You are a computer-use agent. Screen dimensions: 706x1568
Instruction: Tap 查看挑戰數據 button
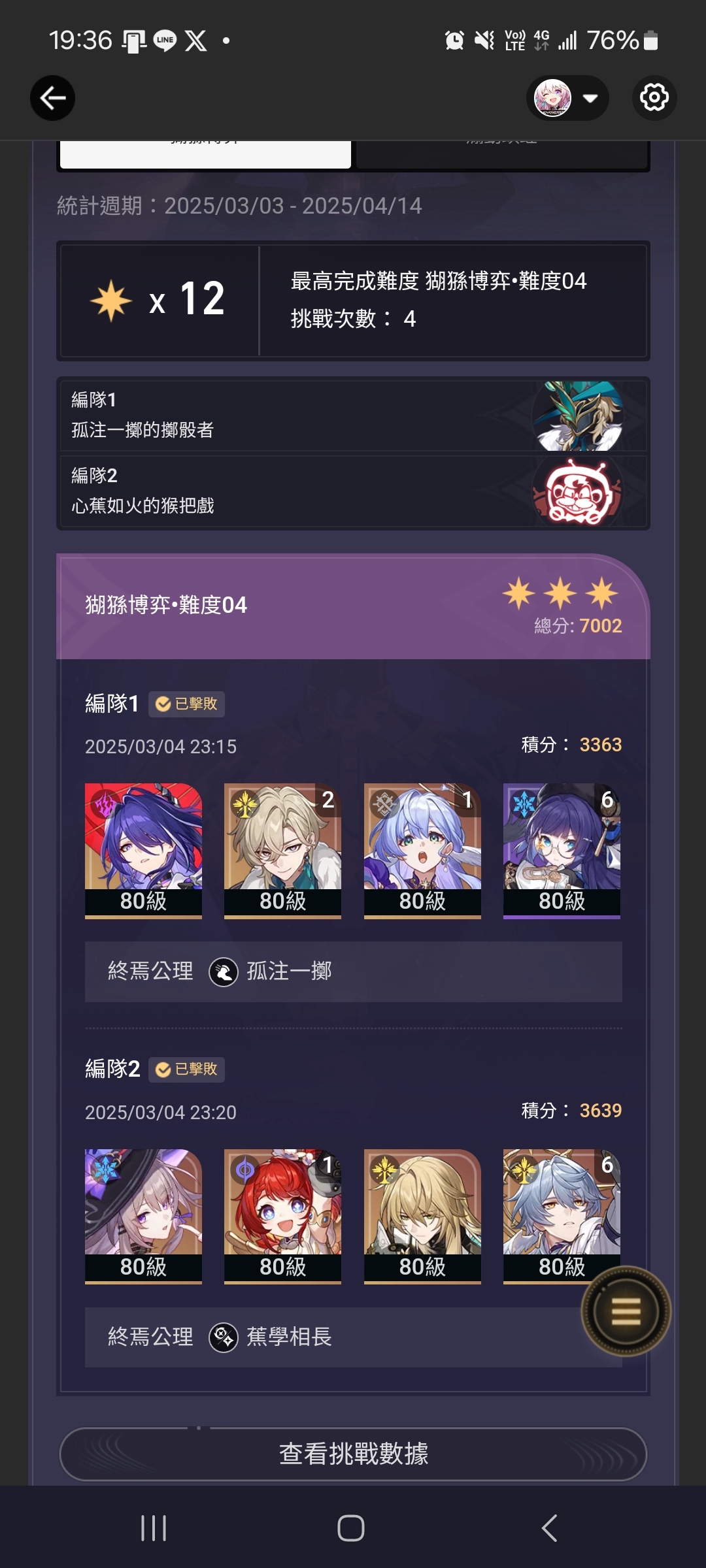coord(353,1454)
